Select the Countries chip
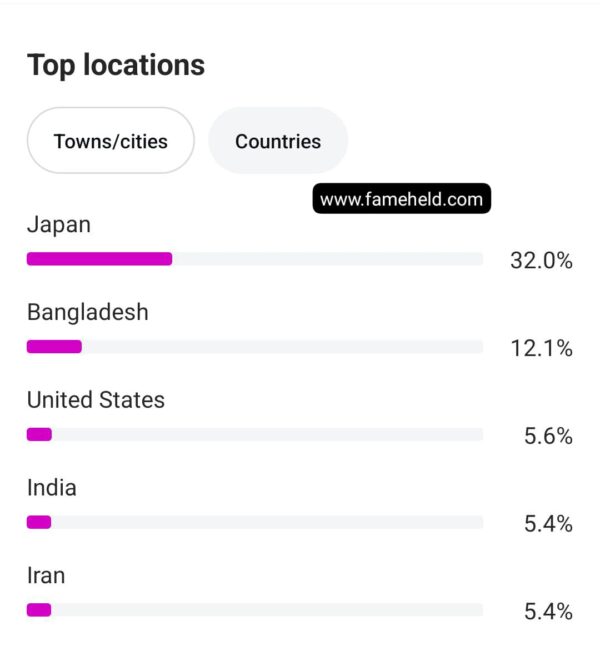The image size is (600, 666). click(x=278, y=141)
